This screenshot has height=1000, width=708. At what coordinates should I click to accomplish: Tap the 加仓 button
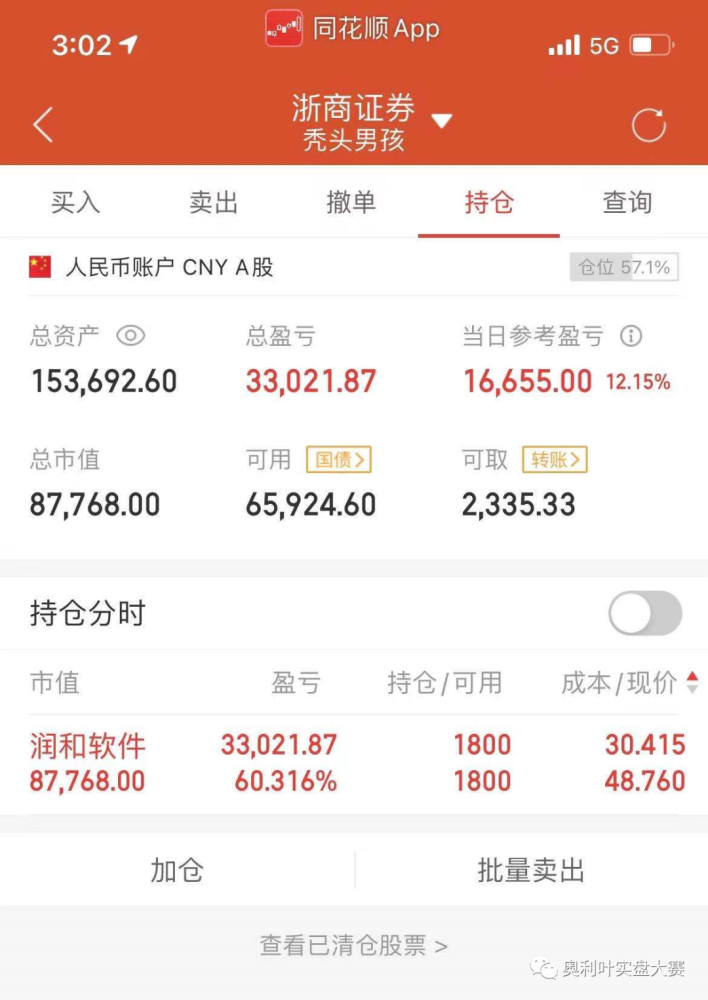point(177,870)
